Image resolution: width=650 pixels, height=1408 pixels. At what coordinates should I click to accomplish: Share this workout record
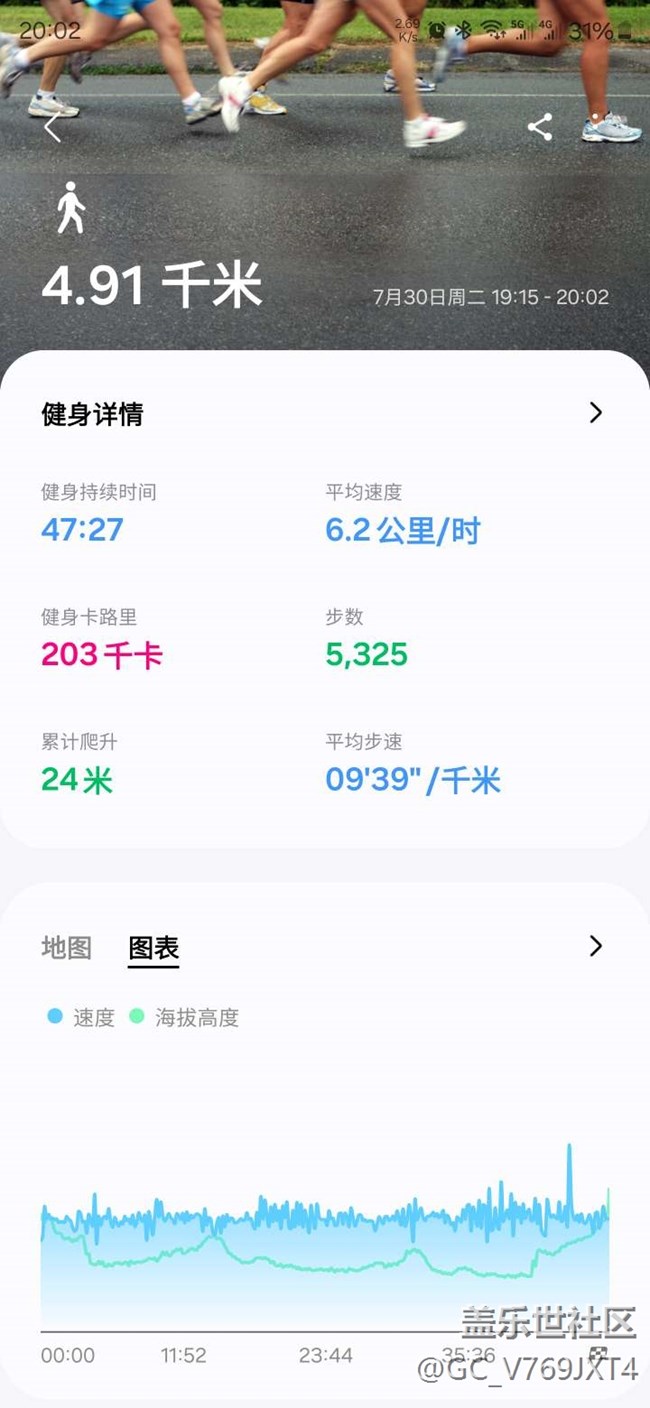coord(540,127)
